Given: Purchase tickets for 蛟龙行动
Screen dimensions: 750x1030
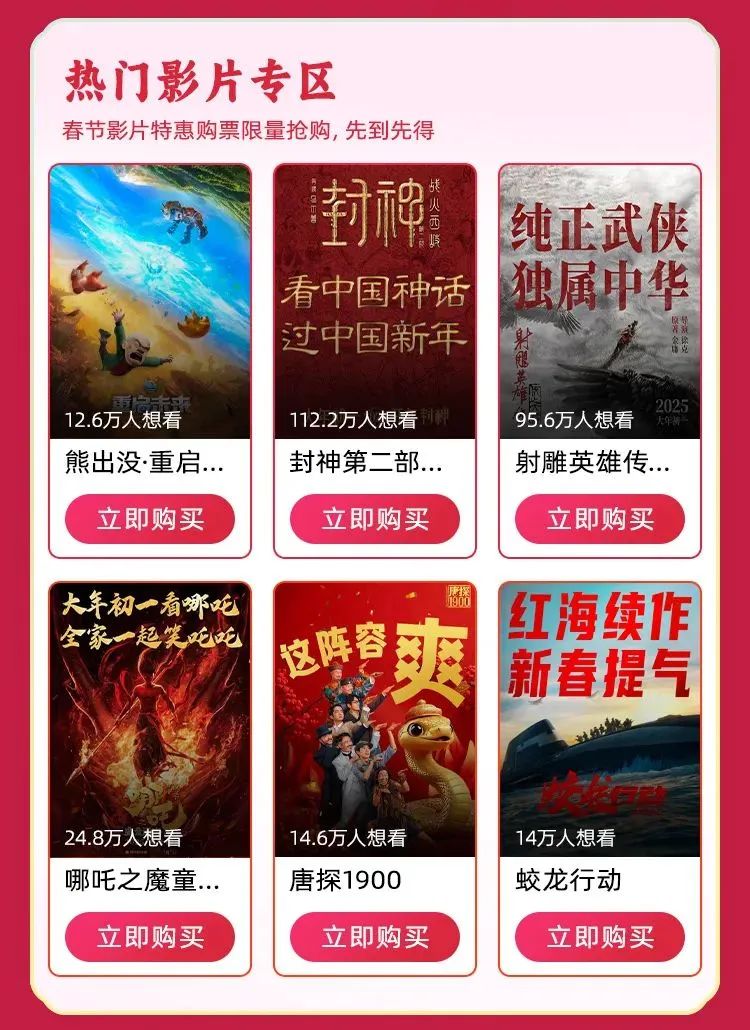Looking at the screenshot, I should coord(600,937).
